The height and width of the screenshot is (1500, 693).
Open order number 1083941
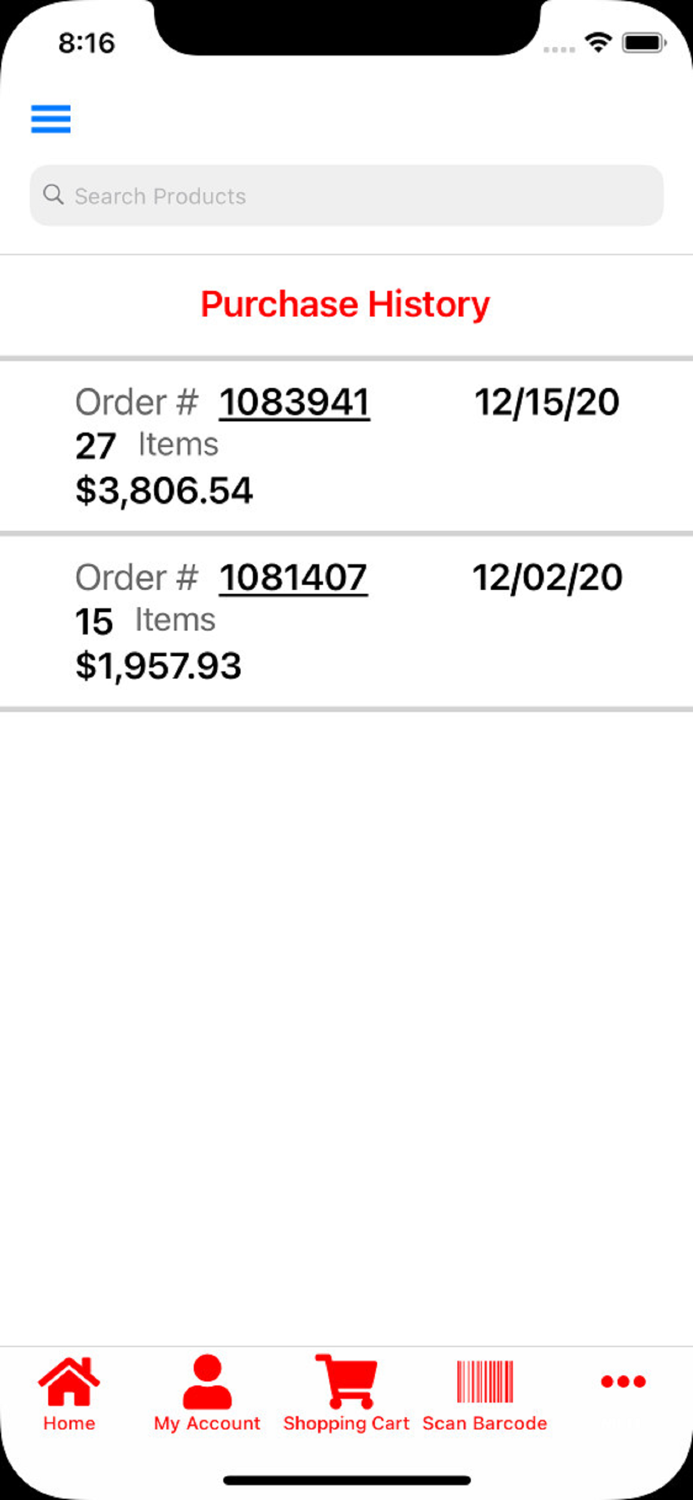pos(294,403)
